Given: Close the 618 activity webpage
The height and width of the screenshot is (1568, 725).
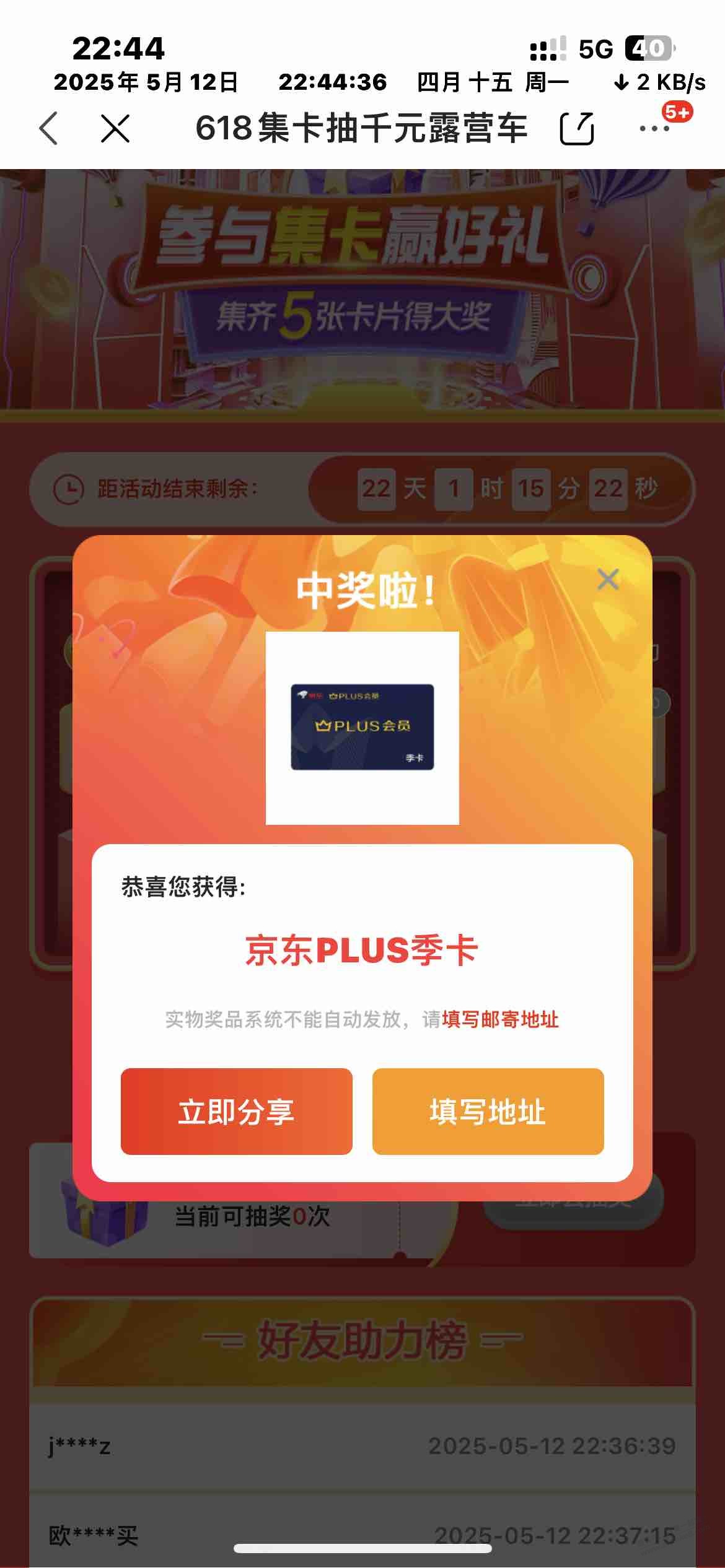Looking at the screenshot, I should tap(115, 129).
